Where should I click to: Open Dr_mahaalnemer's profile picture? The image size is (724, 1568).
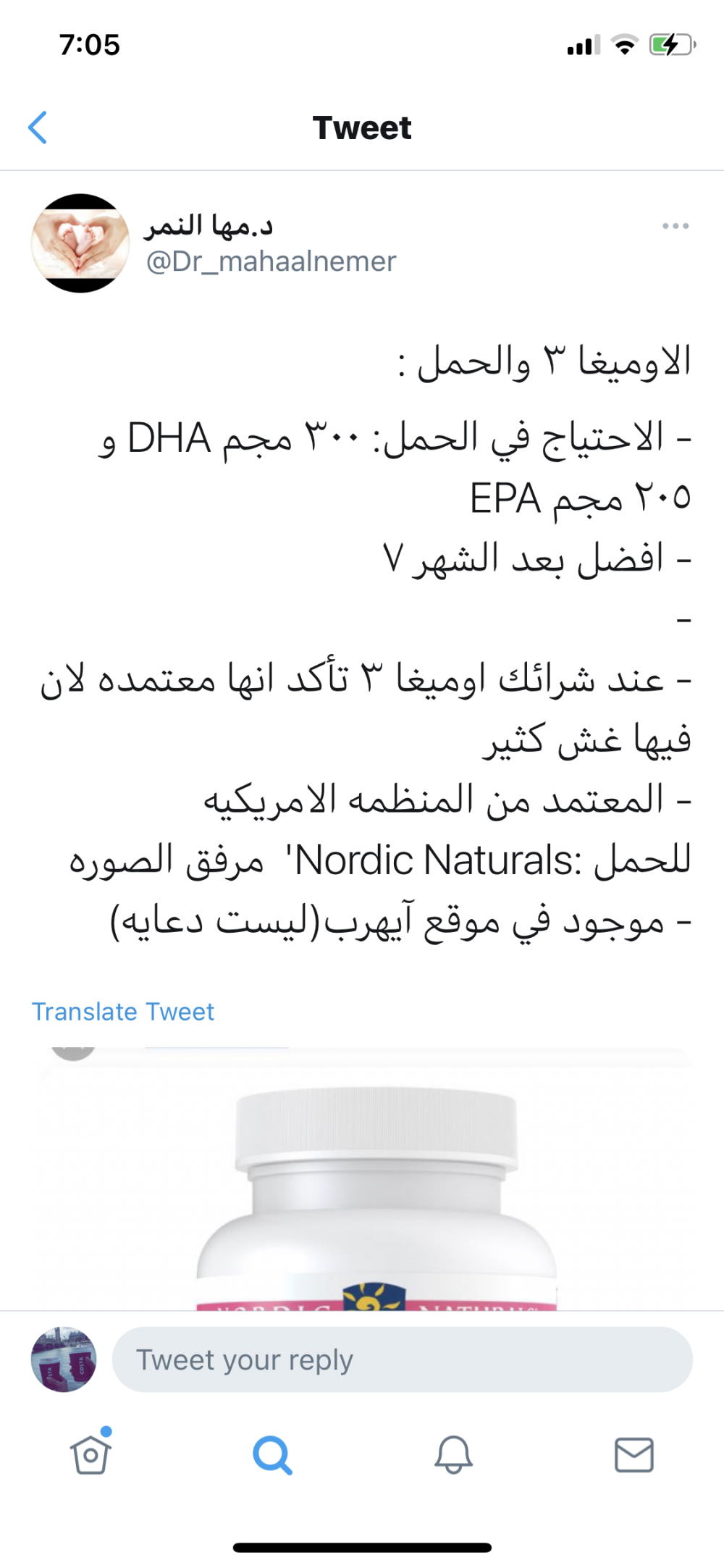(80, 243)
